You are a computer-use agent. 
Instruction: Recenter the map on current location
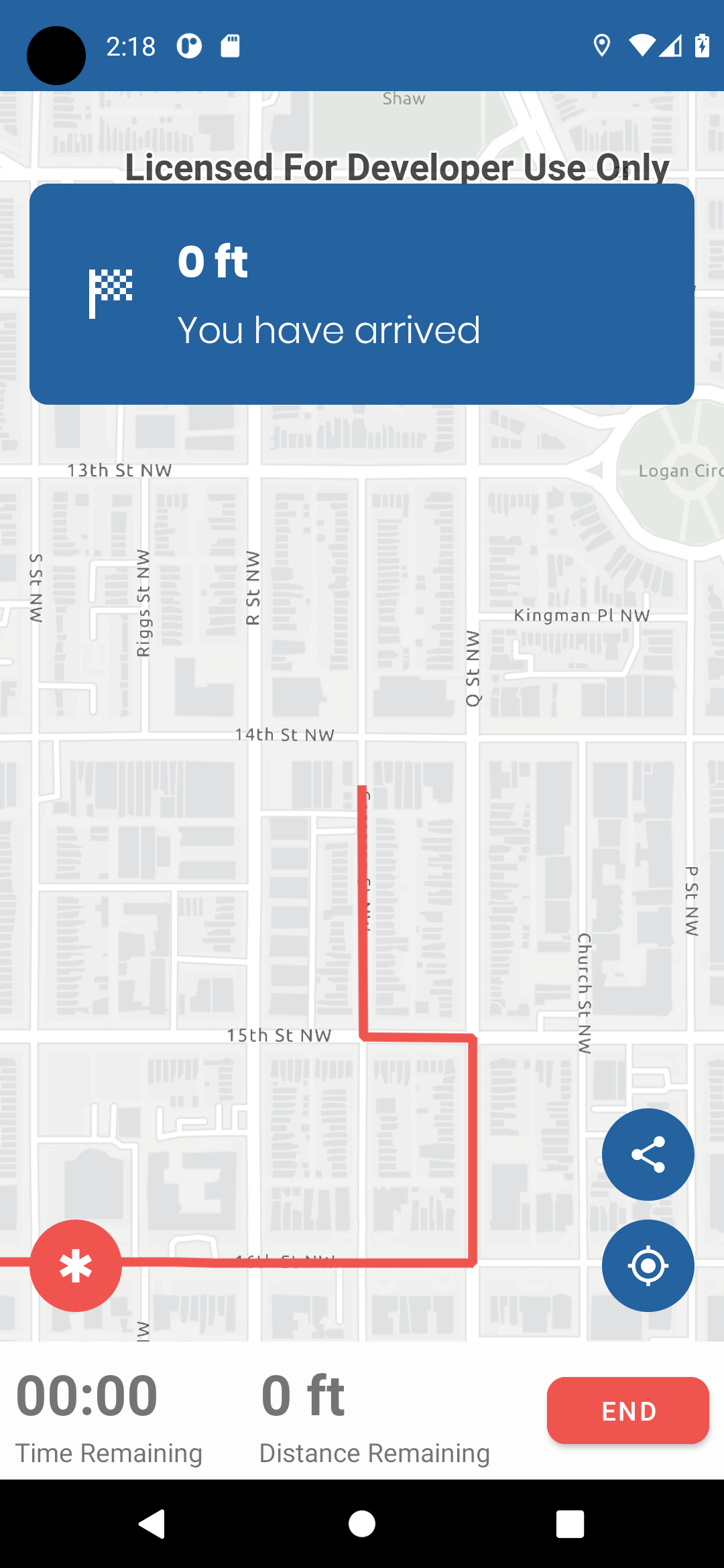point(648,1266)
